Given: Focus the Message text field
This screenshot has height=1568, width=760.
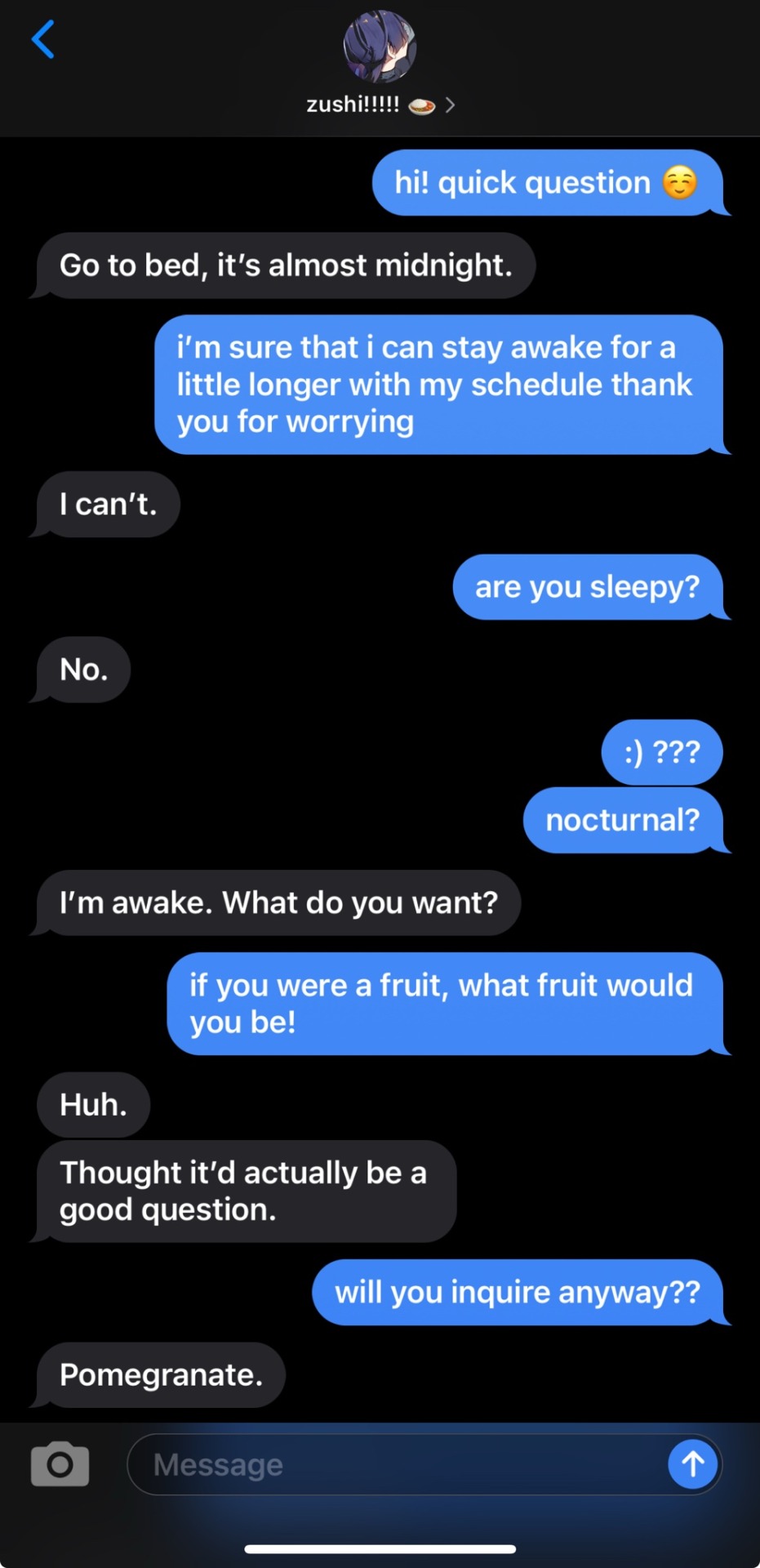Looking at the screenshot, I should pyautogui.click(x=392, y=1464).
